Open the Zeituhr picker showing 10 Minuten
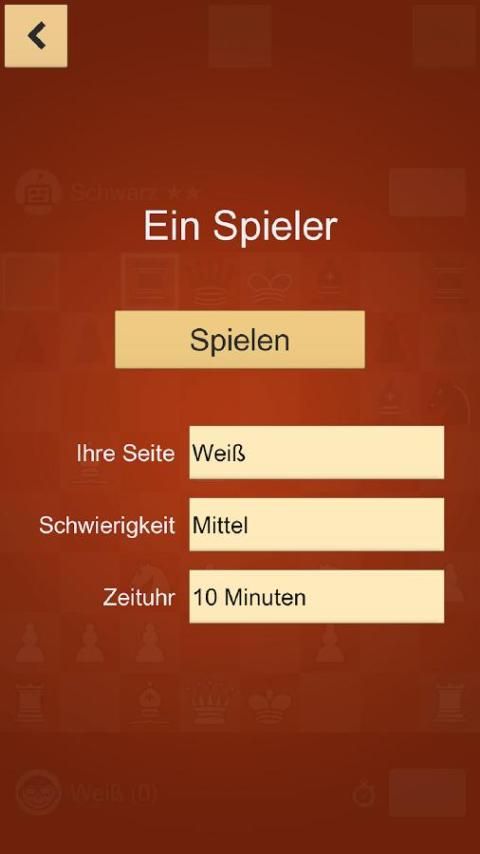The height and width of the screenshot is (854, 480). [x=317, y=596]
